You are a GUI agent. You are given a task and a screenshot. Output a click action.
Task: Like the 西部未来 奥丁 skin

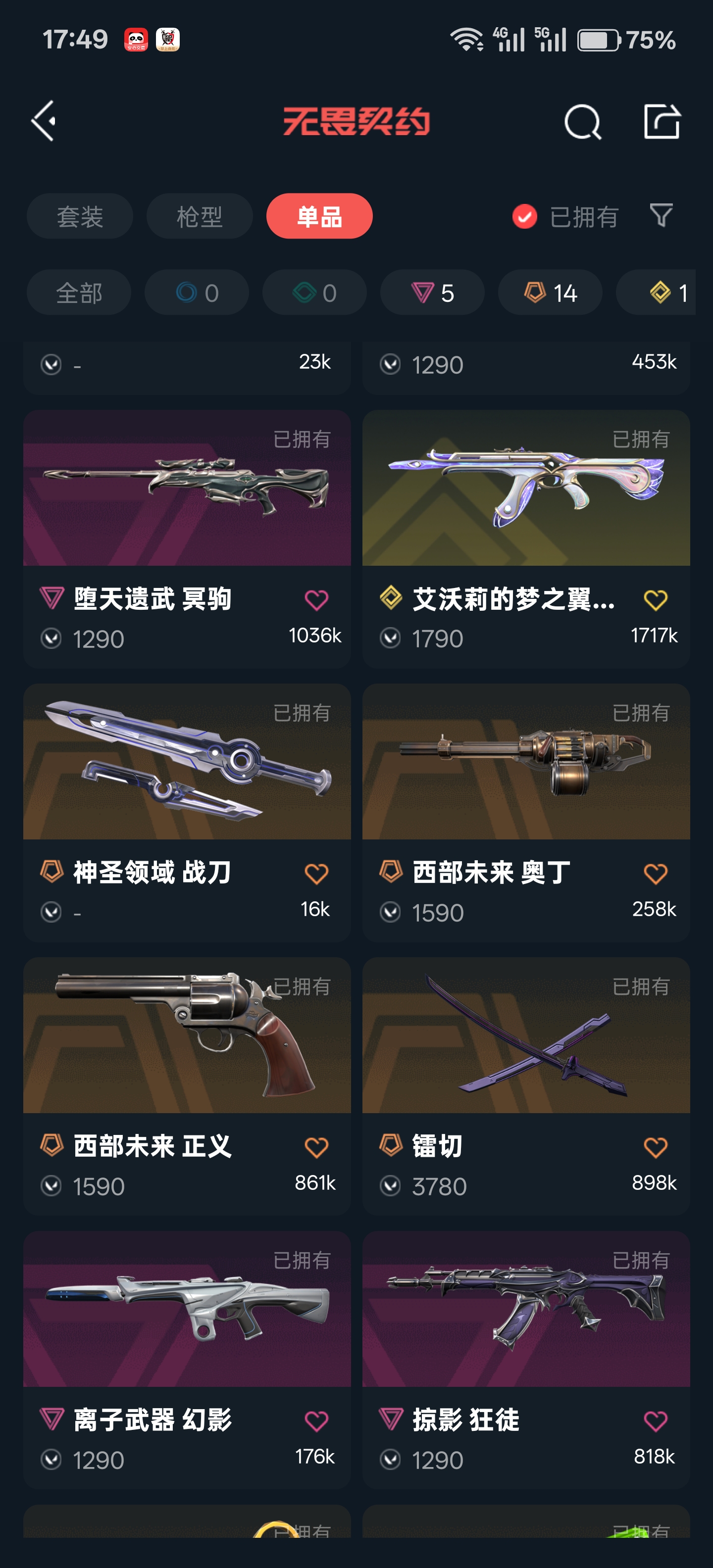click(655, 874)
